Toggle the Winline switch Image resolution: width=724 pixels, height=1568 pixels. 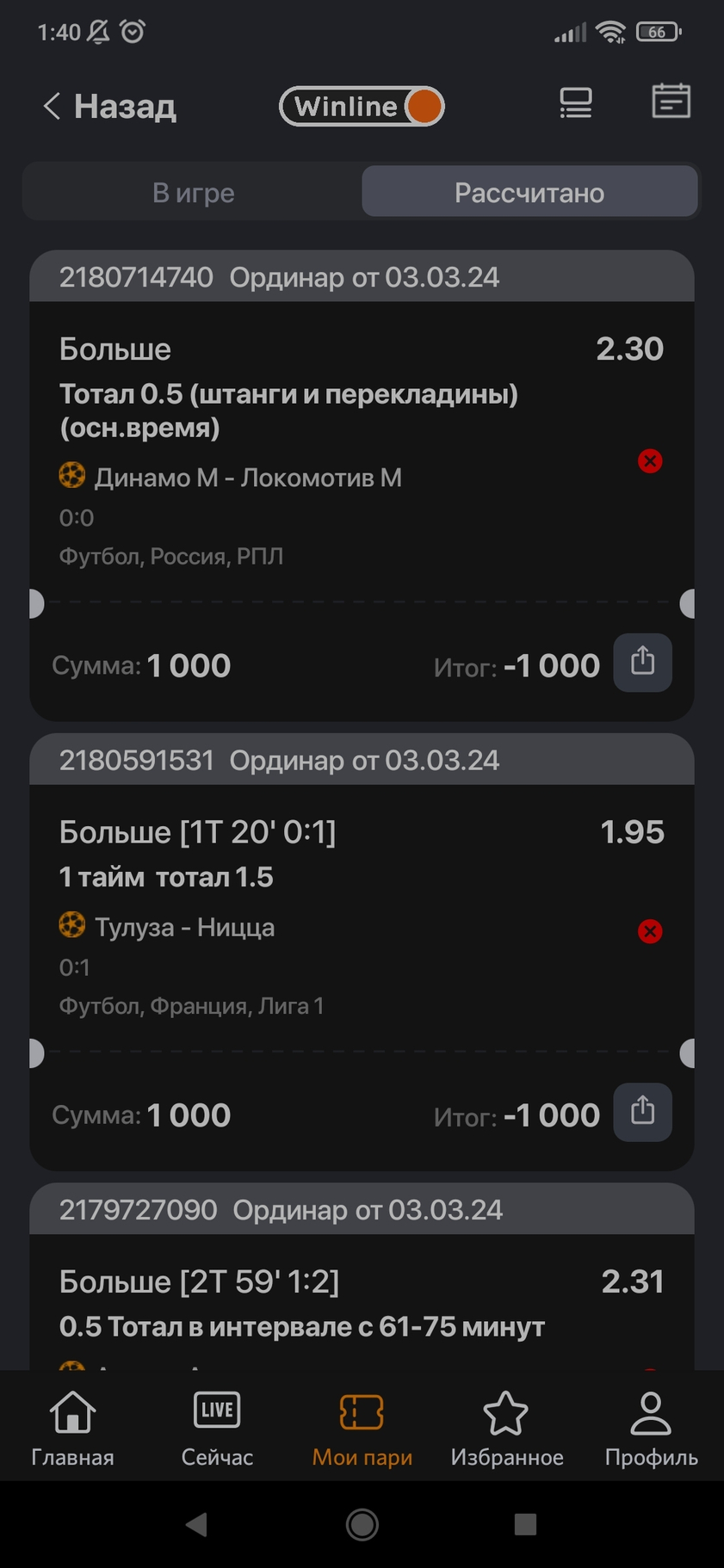click(362, 107)
